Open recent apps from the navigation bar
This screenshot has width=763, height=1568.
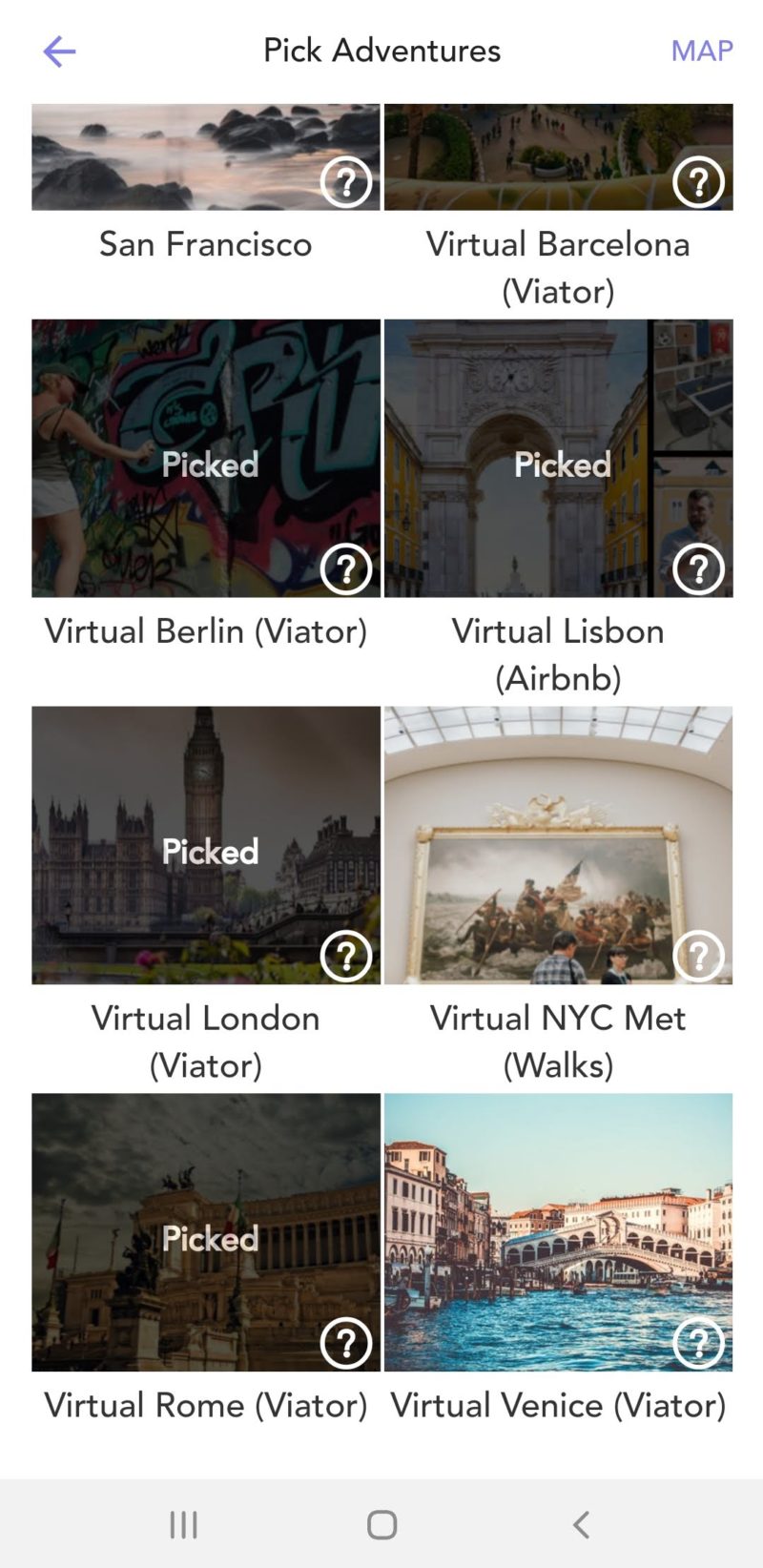181,1523
